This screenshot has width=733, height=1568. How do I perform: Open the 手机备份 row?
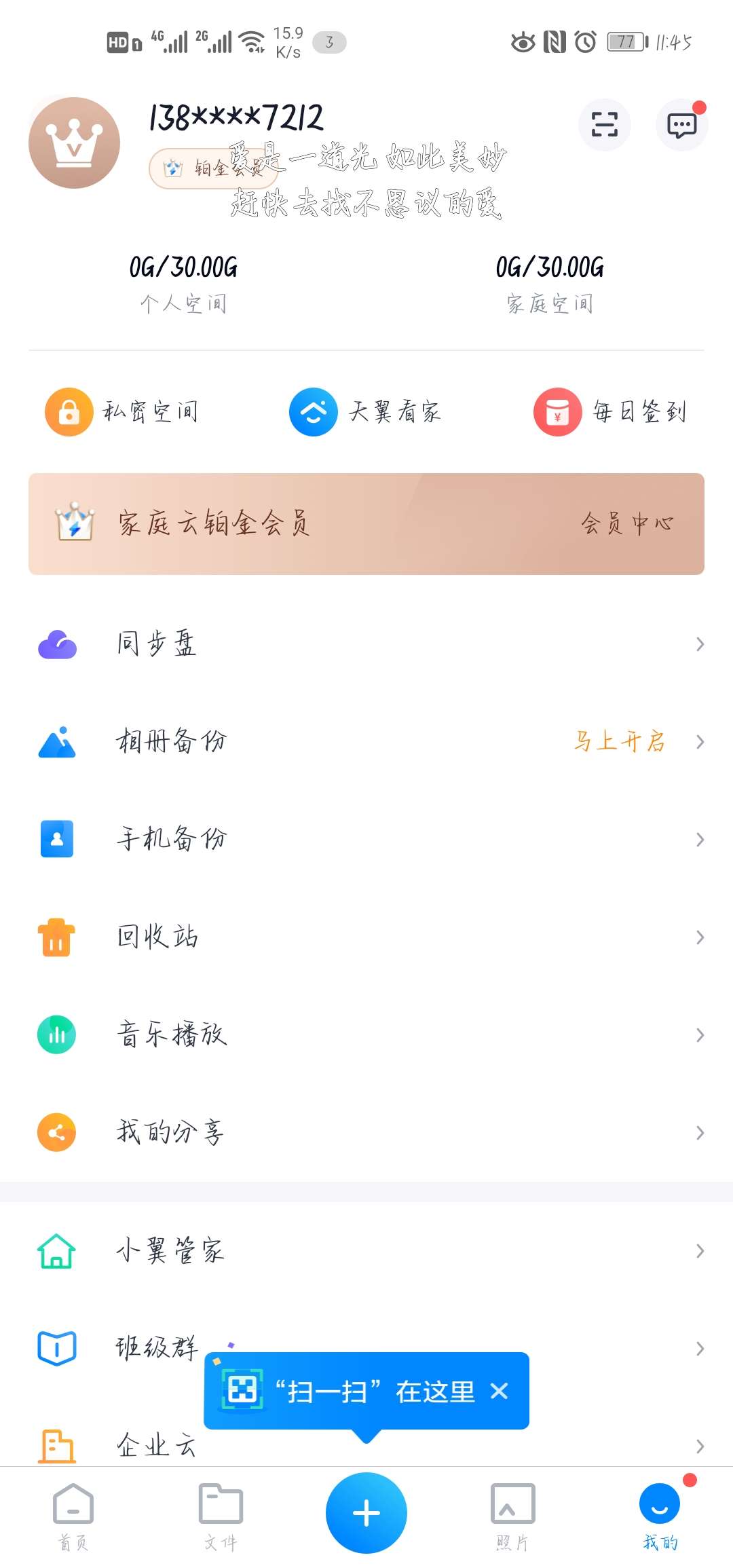[366, 839]
